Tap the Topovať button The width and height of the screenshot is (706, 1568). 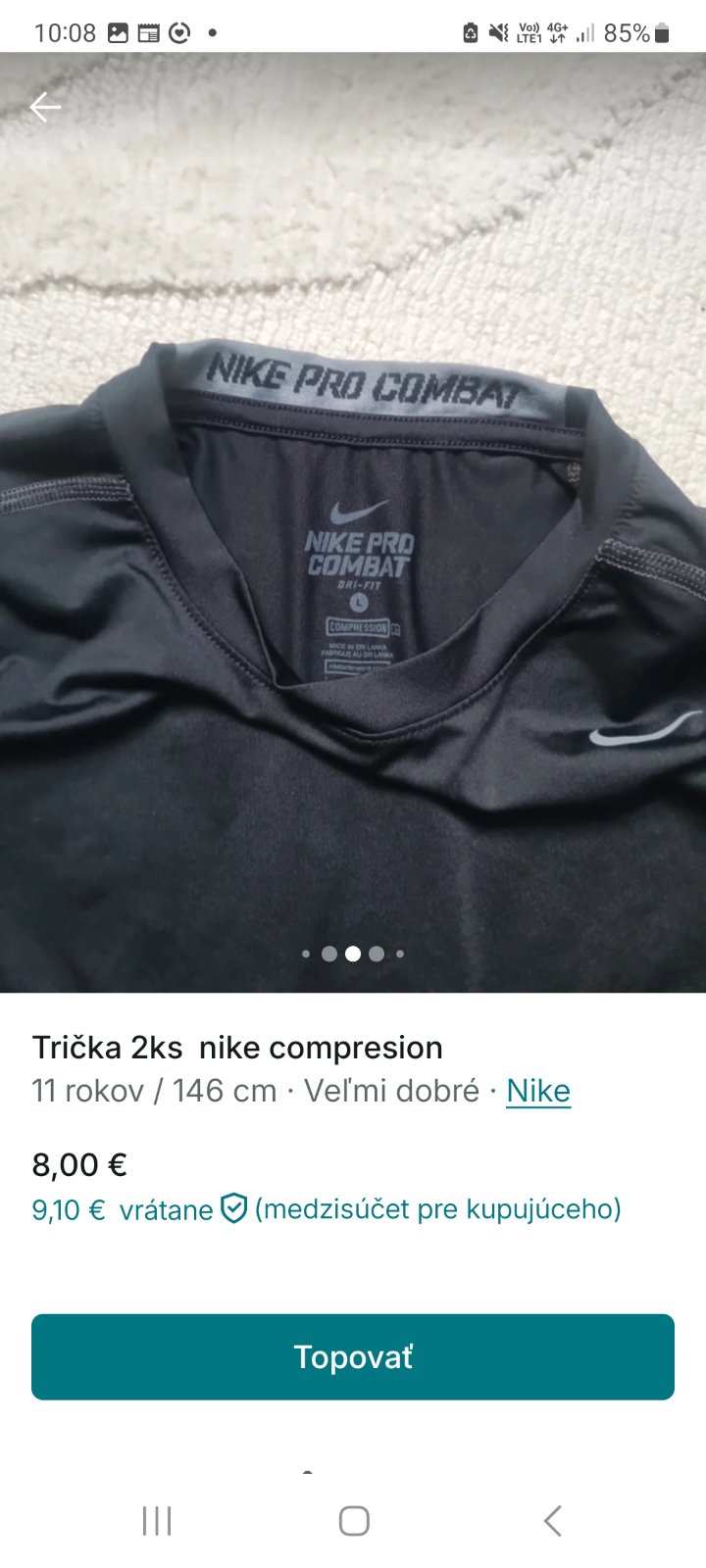pyautogui.click(x=353, y=1356)
